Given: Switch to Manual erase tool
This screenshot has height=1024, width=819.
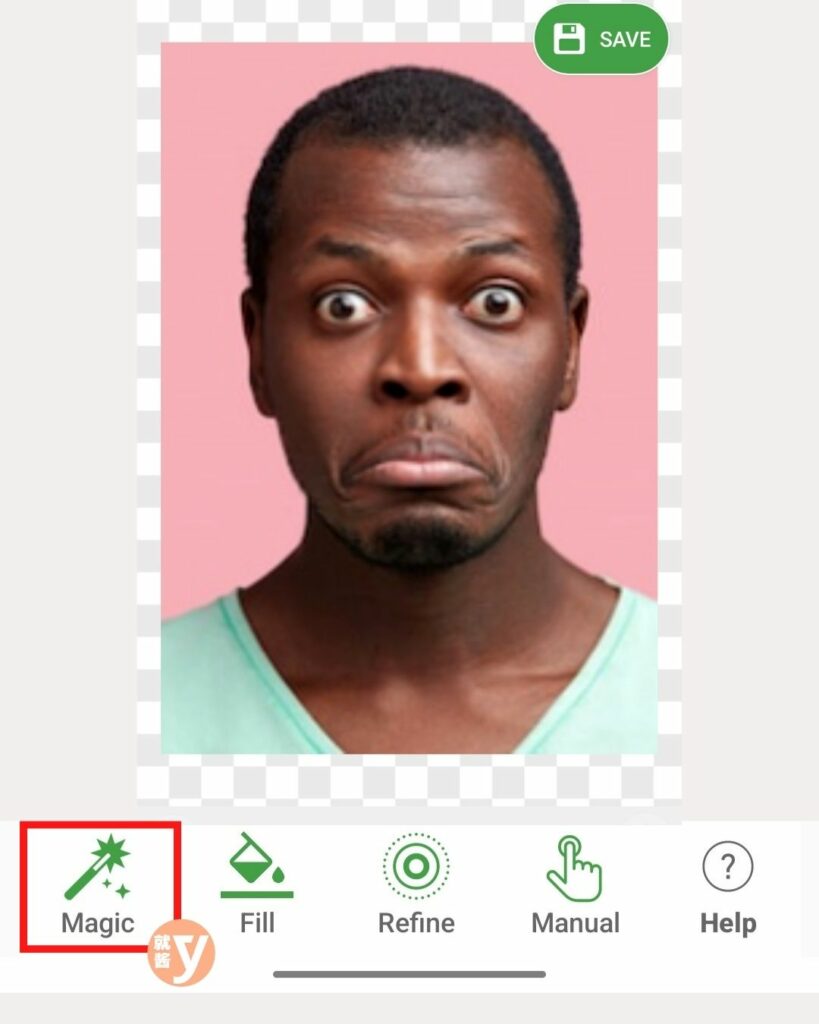Looking at the screenshot, I should point(575,885).
